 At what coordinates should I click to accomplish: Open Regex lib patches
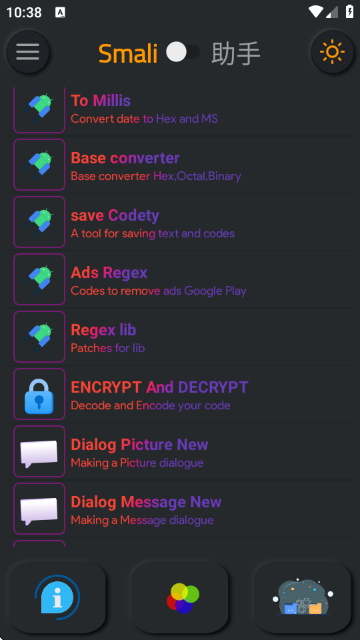[180, 336]
